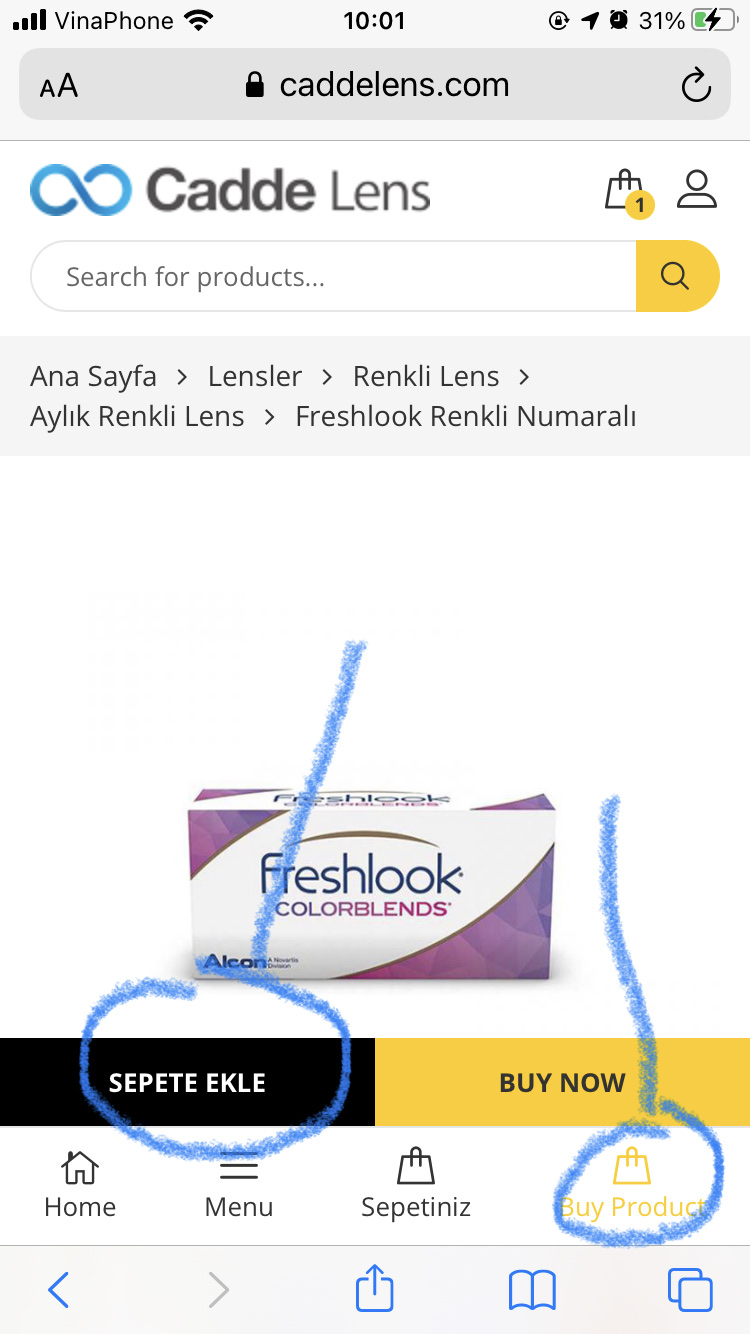Open the Safari tabs overview
750x1334 pixels.
point(690,1289)
